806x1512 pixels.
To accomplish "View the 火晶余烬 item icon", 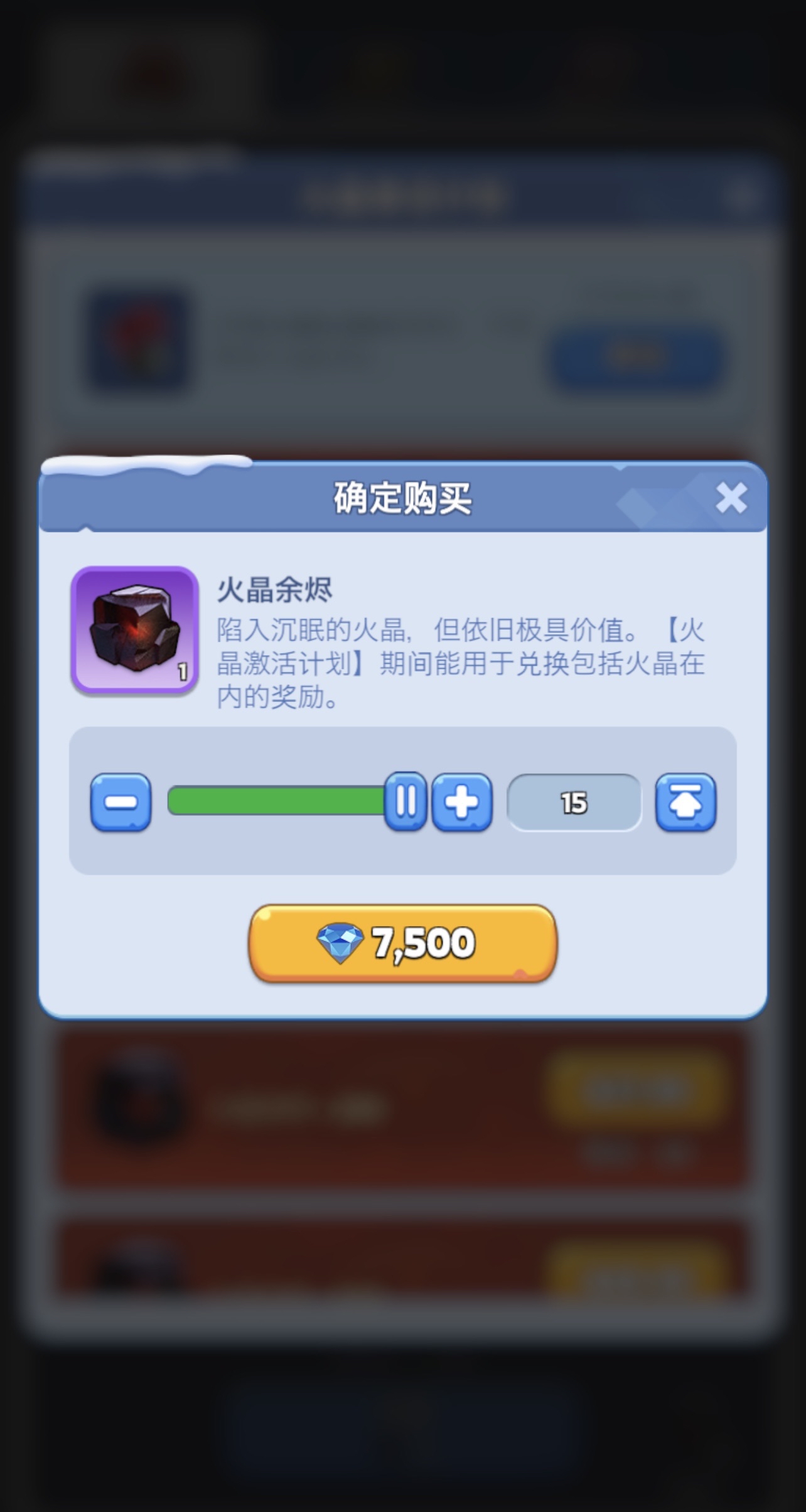I will click(134, 630).
